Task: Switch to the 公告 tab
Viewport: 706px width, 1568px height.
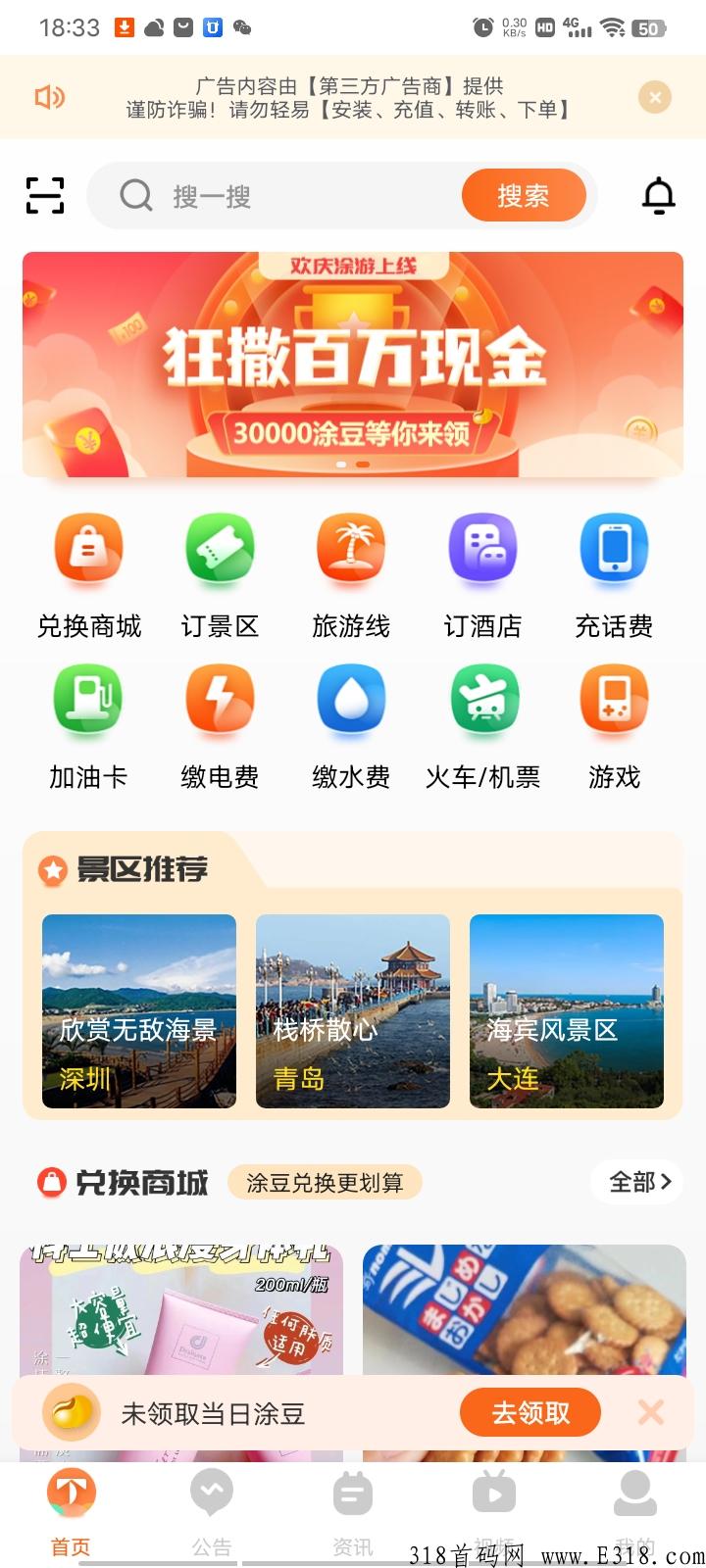Action: 212,1513
